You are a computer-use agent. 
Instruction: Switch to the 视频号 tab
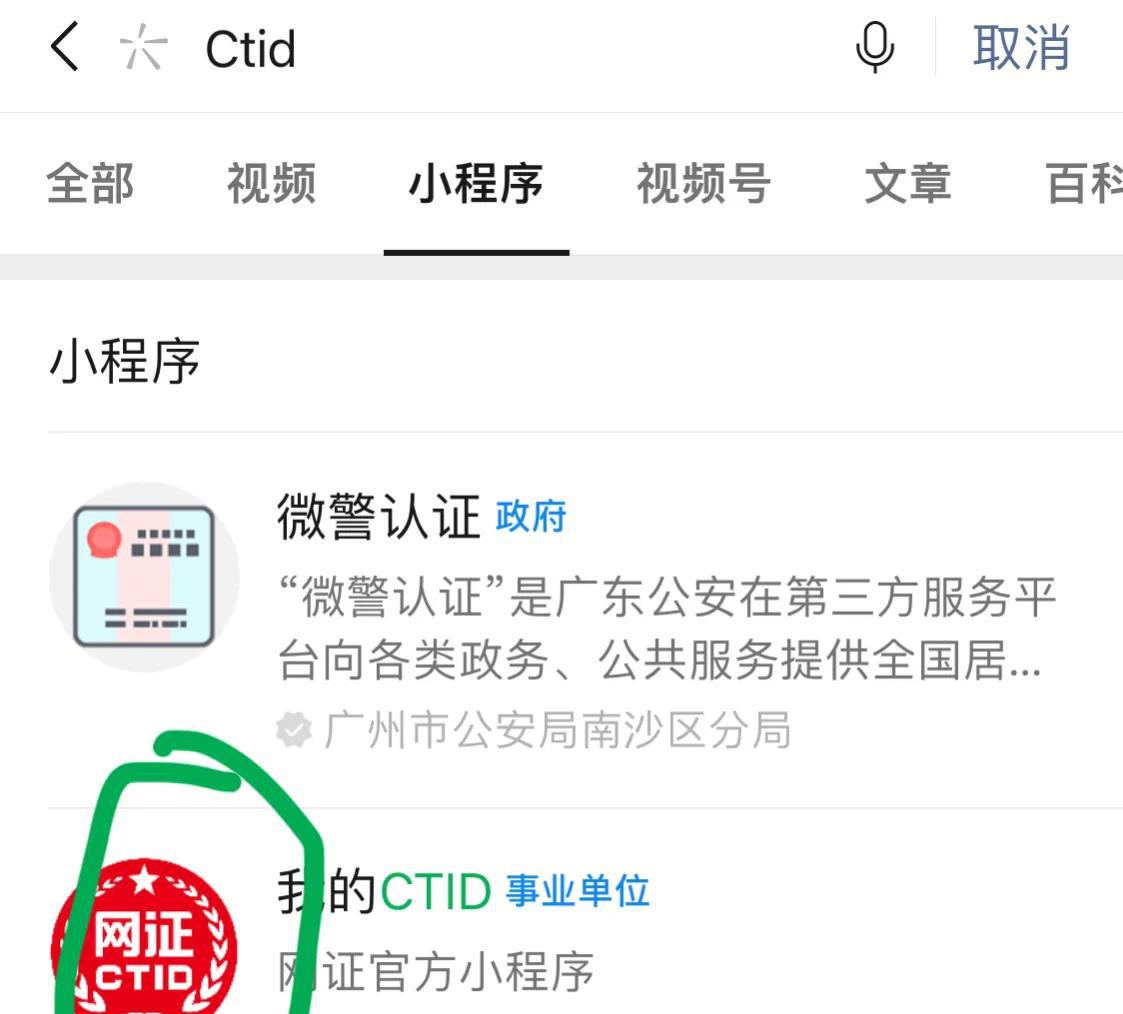(704, 185)
